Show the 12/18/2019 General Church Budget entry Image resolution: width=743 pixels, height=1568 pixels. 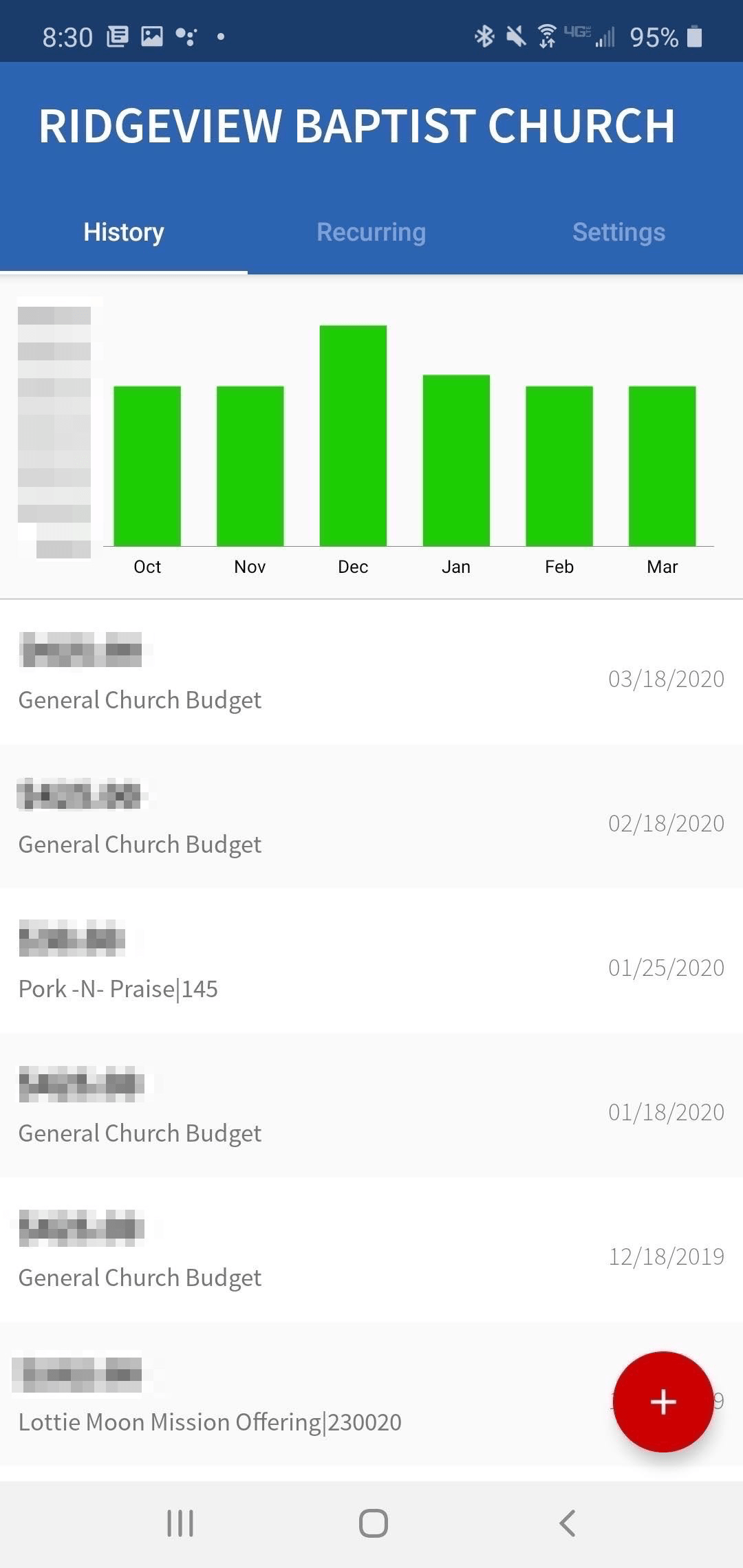tap(371, 1252)
